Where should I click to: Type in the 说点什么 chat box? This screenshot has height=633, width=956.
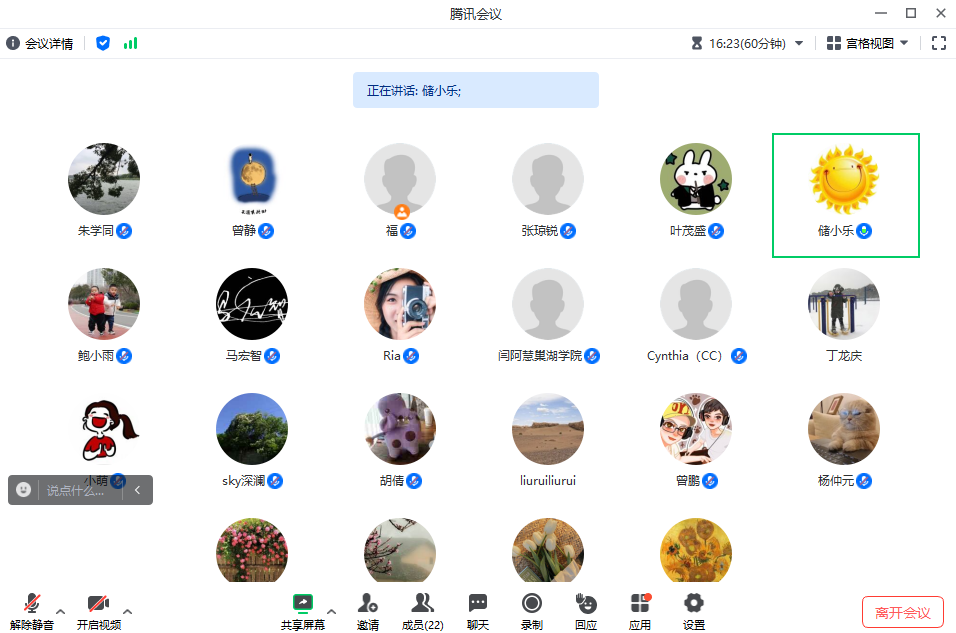click(x=78, y=490)
